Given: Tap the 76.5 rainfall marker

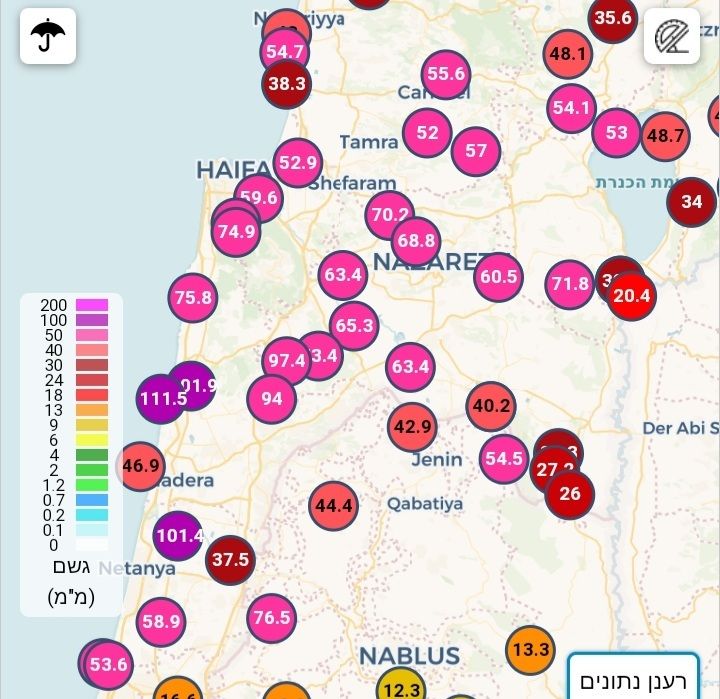Looking at the screenshot, I should [x=272, y=618].
